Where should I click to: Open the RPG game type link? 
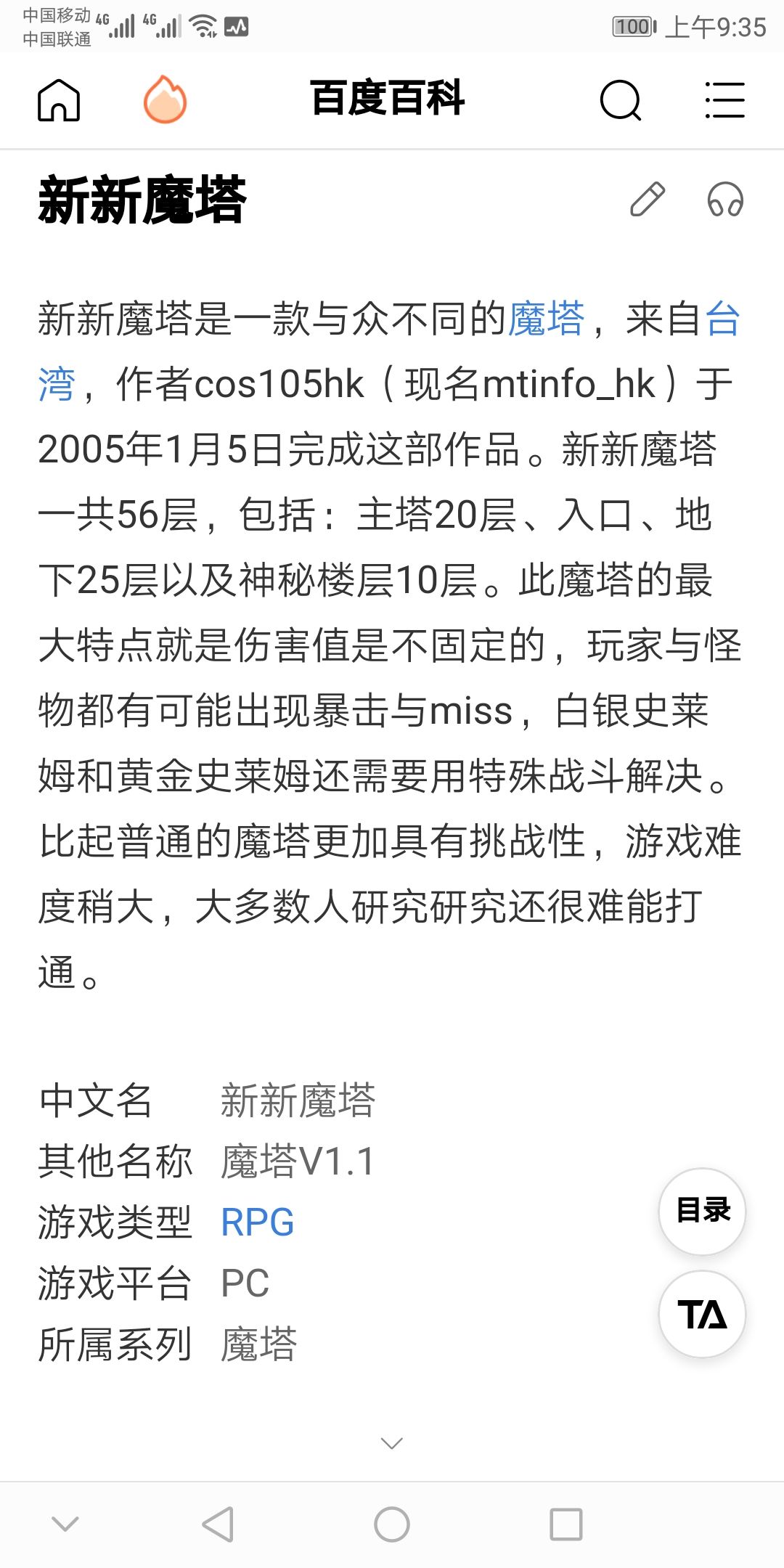258,1222
